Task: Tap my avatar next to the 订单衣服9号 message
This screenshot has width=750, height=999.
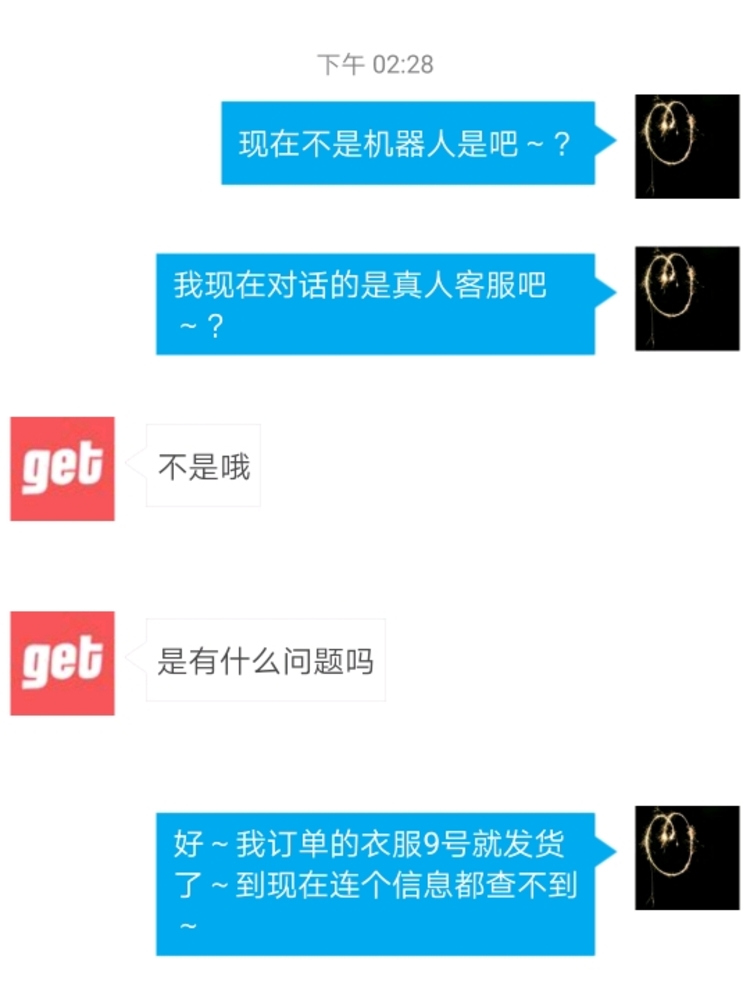Action: [x=687, y=858]
